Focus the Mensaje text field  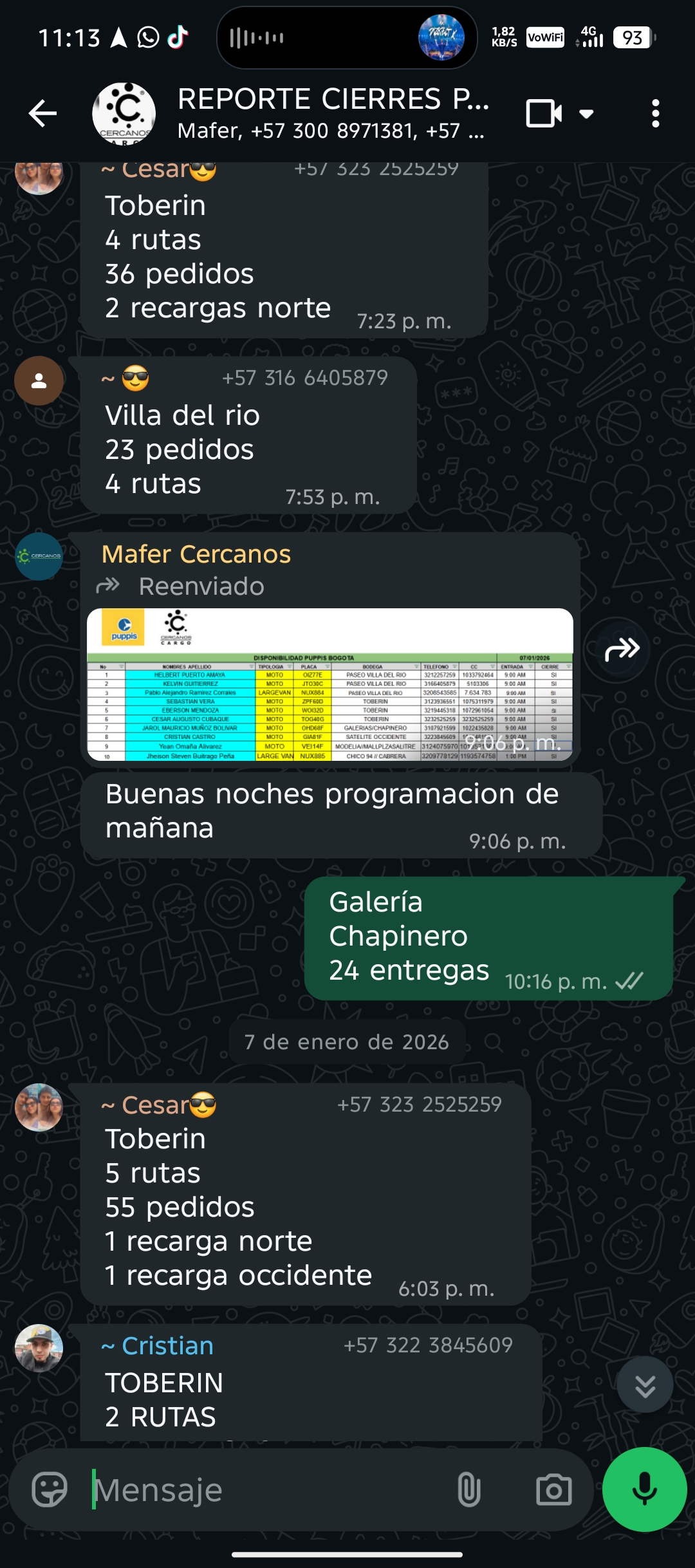270,1489
